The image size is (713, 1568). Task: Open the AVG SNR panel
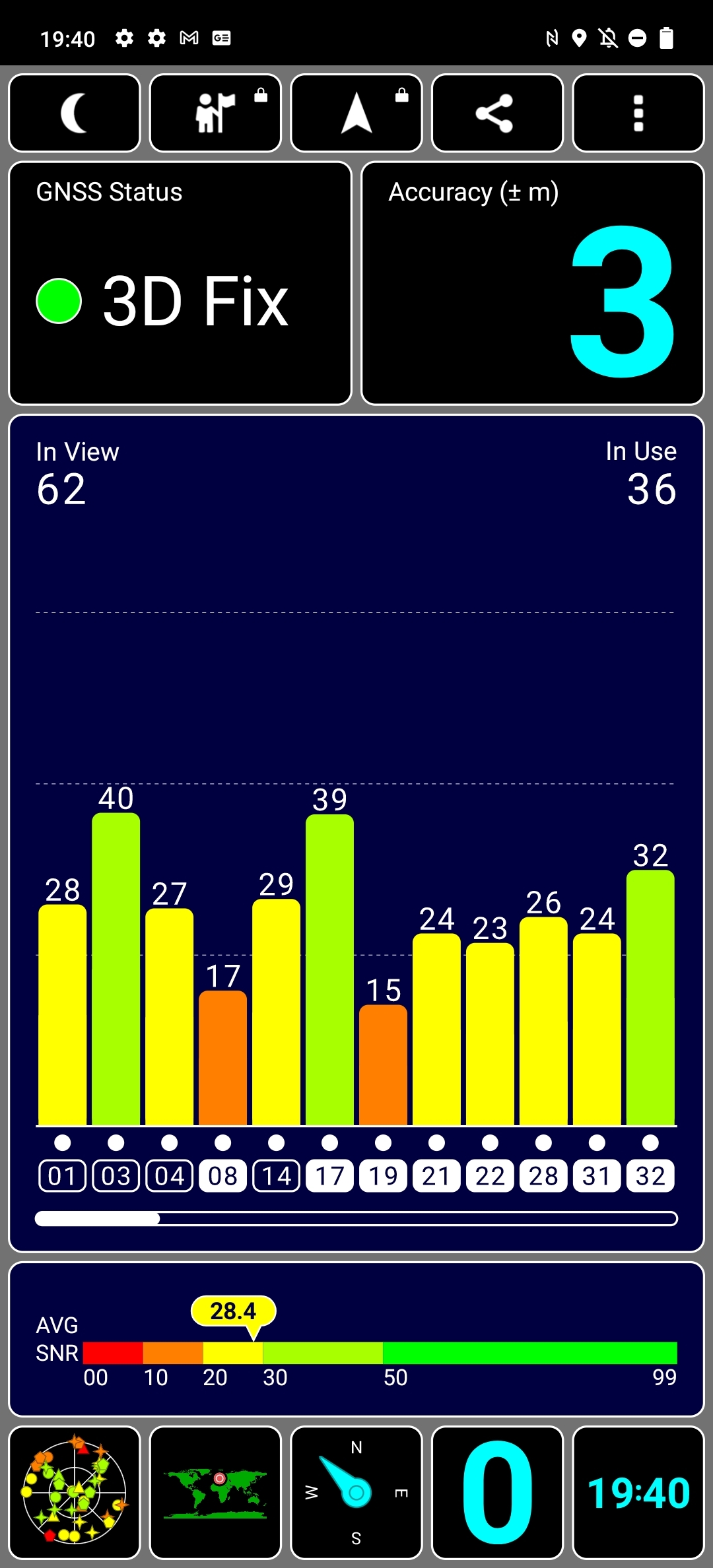coord(356,1340)
